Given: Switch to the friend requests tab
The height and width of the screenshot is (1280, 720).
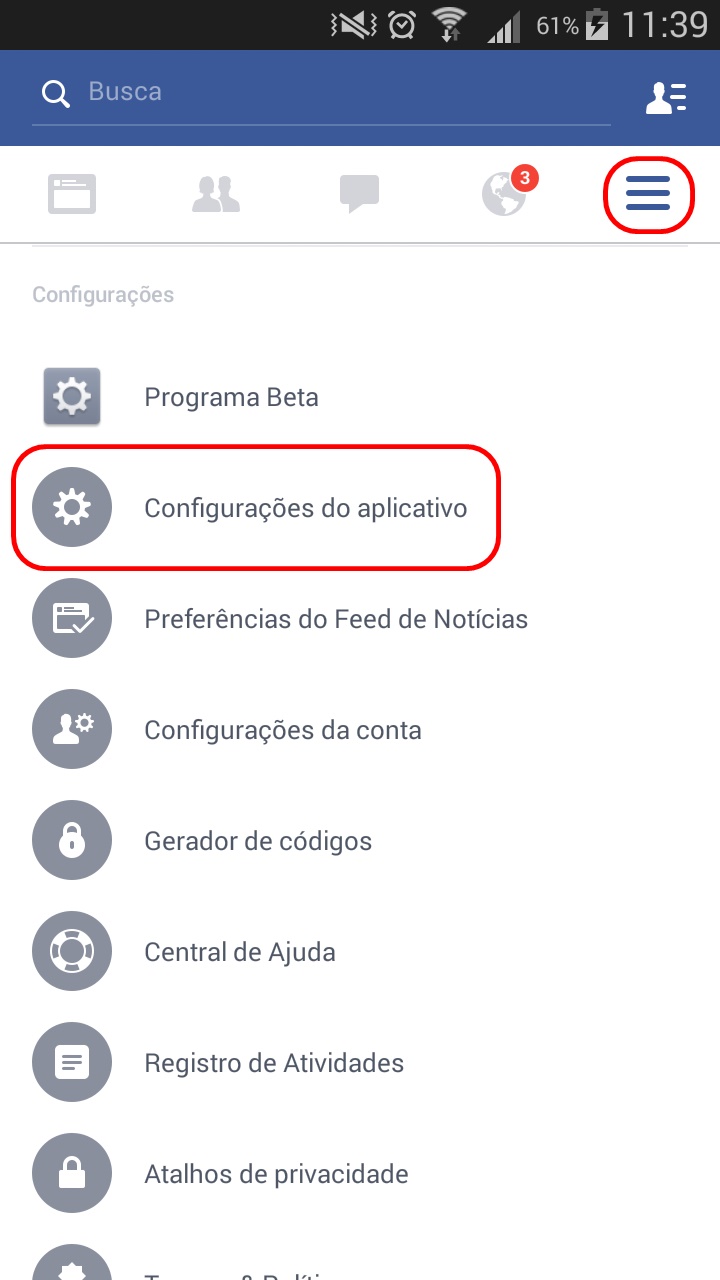Looking at the screenshot, I should click(216, 194).
